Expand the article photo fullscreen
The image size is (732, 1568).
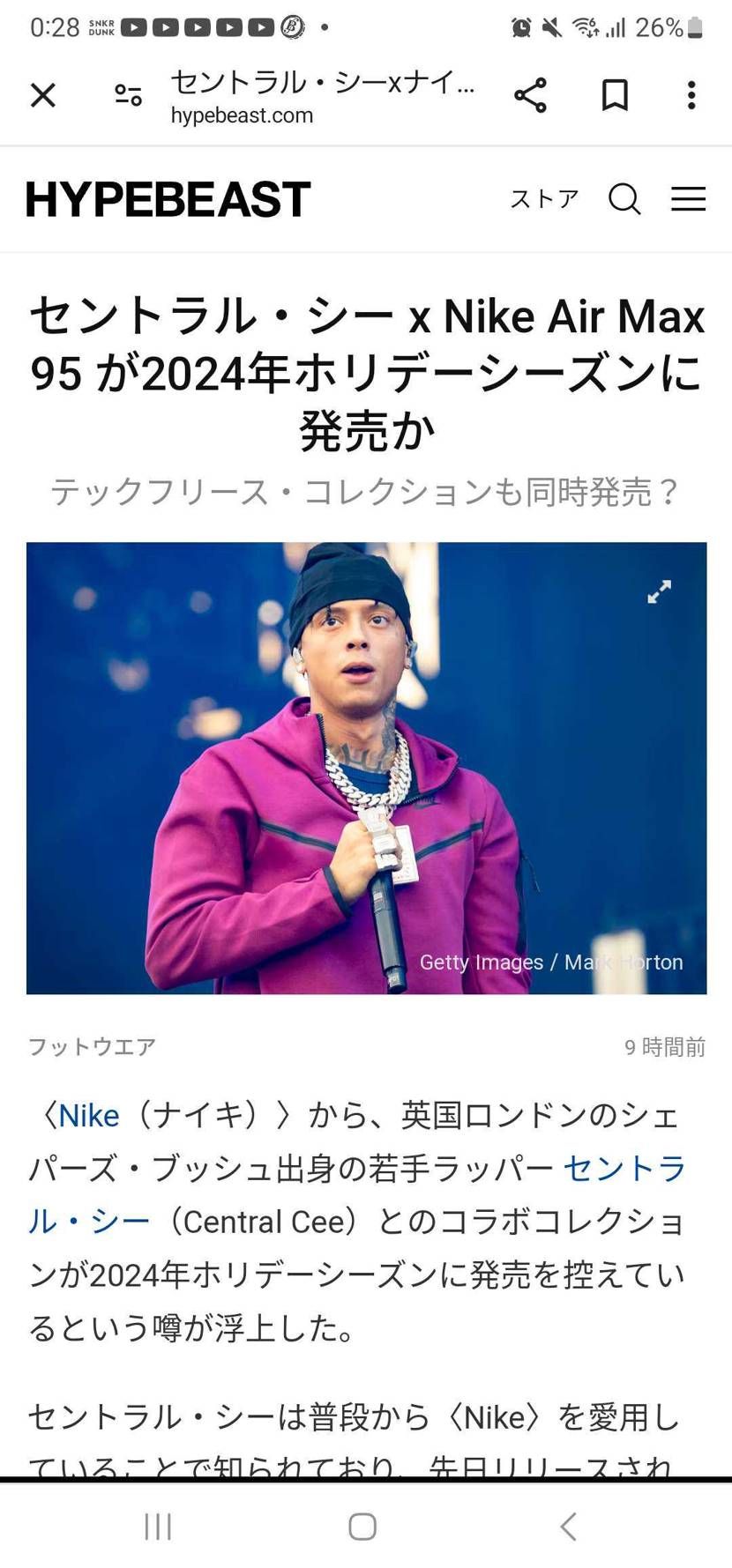(x=659, y=591)
